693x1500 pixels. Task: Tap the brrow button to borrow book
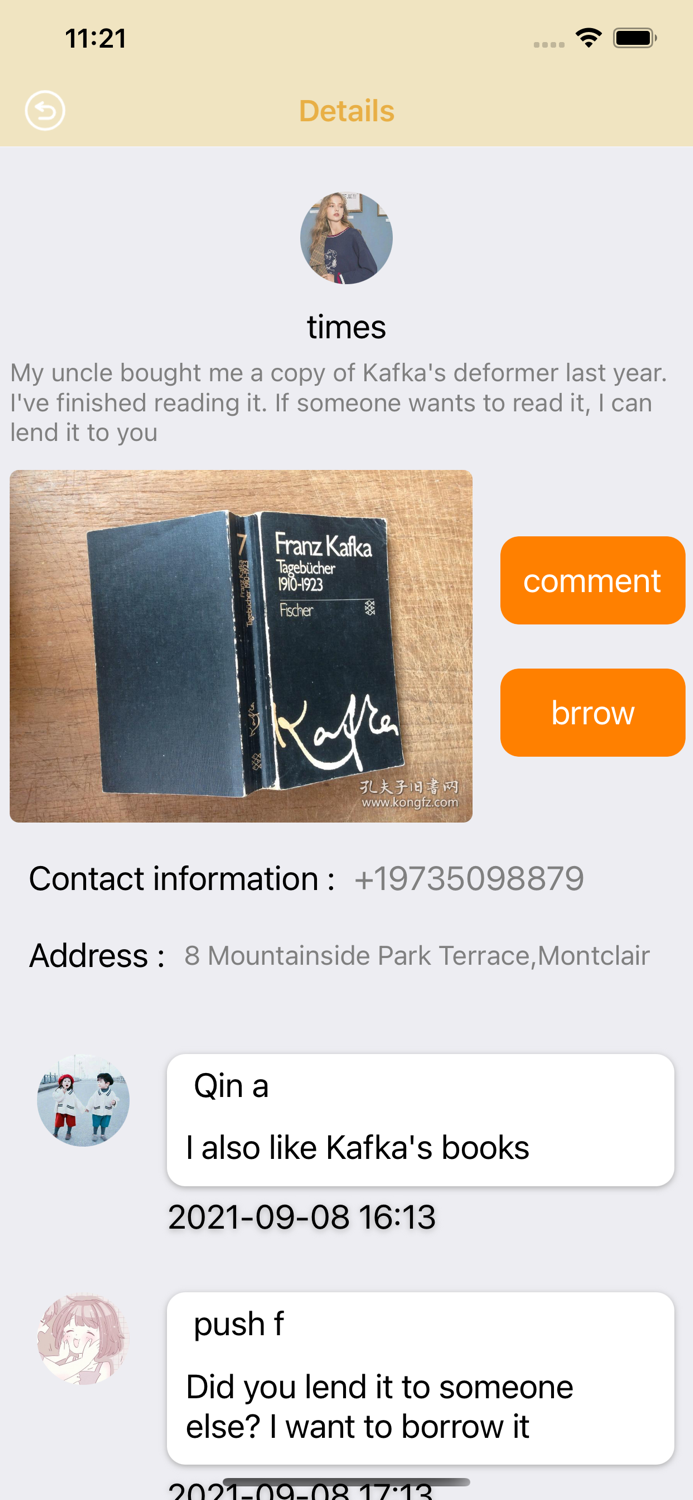592,712
